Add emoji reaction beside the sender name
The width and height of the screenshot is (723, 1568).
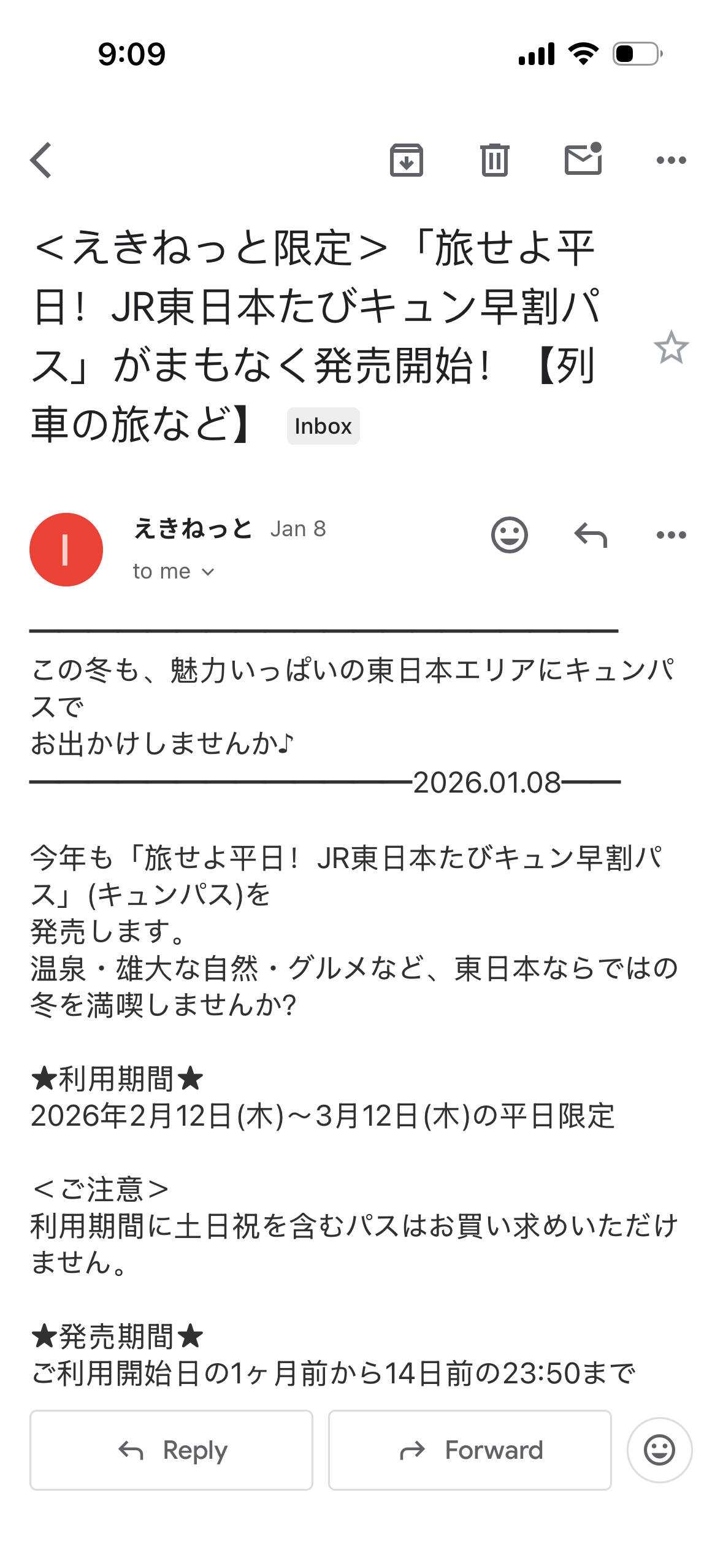coord(509,535)
